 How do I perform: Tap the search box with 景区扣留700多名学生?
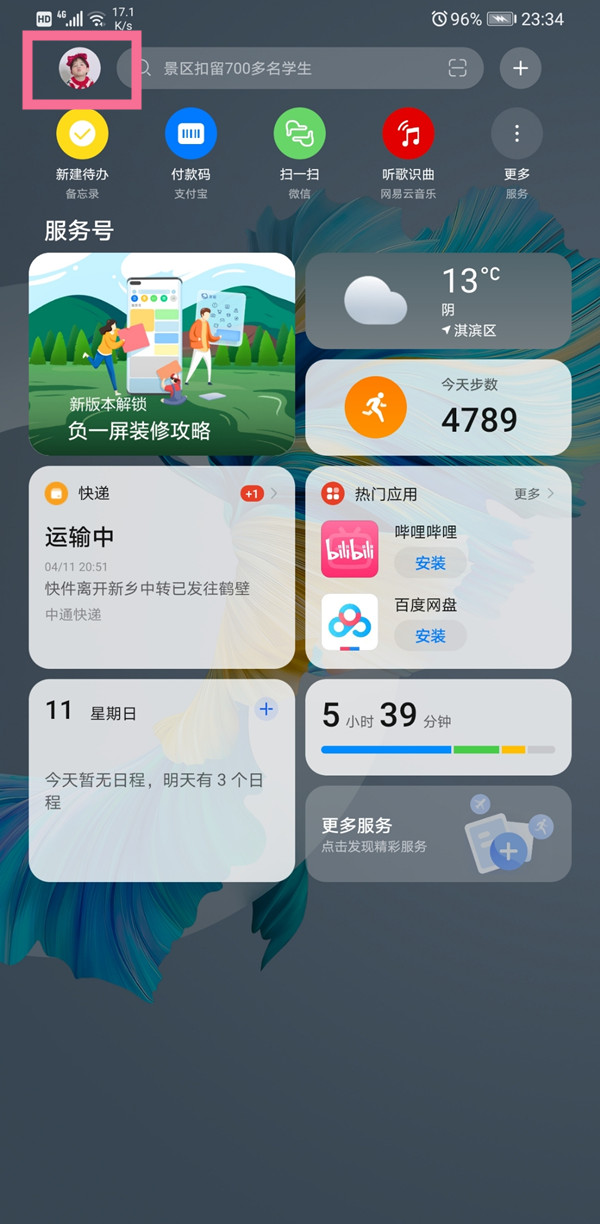pyautogui.click(x=290, y=68)
